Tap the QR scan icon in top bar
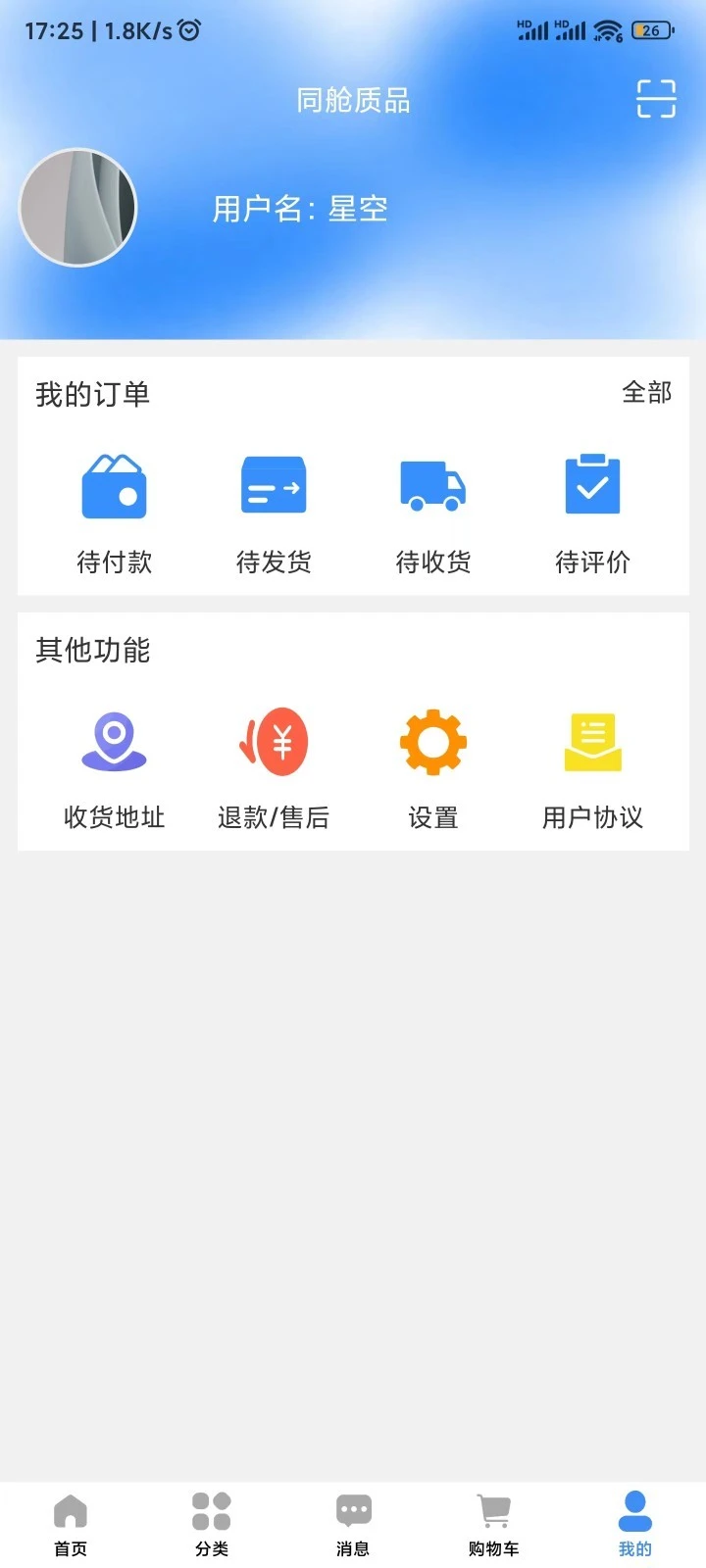Image resolution: width=706 pixels, height=1568 pixels. (x=656, y=99)
